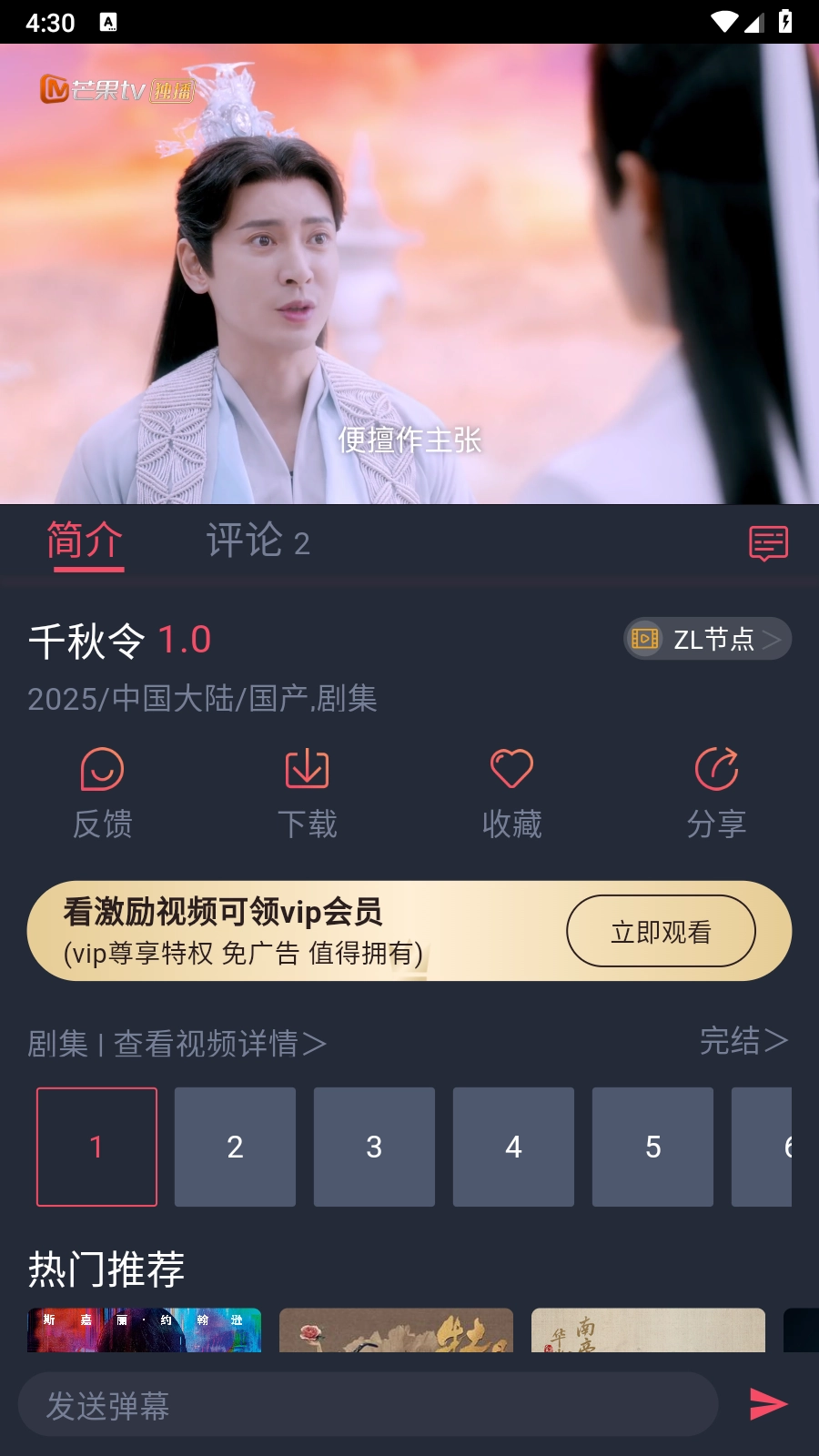The image size is (819, 1456).
Task: Tap the orange 1.0 rating label
Action: 184,639
